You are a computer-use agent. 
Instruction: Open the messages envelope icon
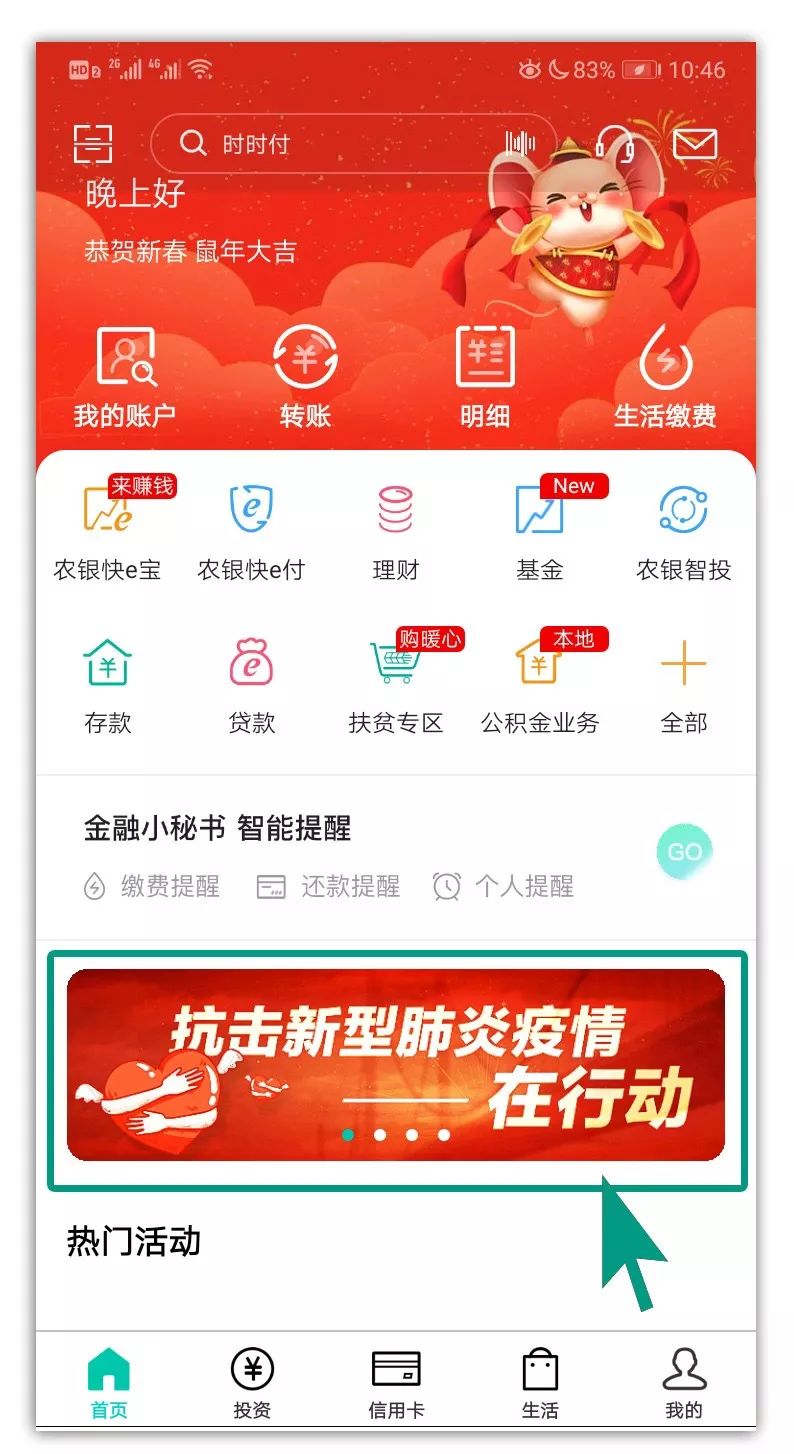tap(695, 145)
